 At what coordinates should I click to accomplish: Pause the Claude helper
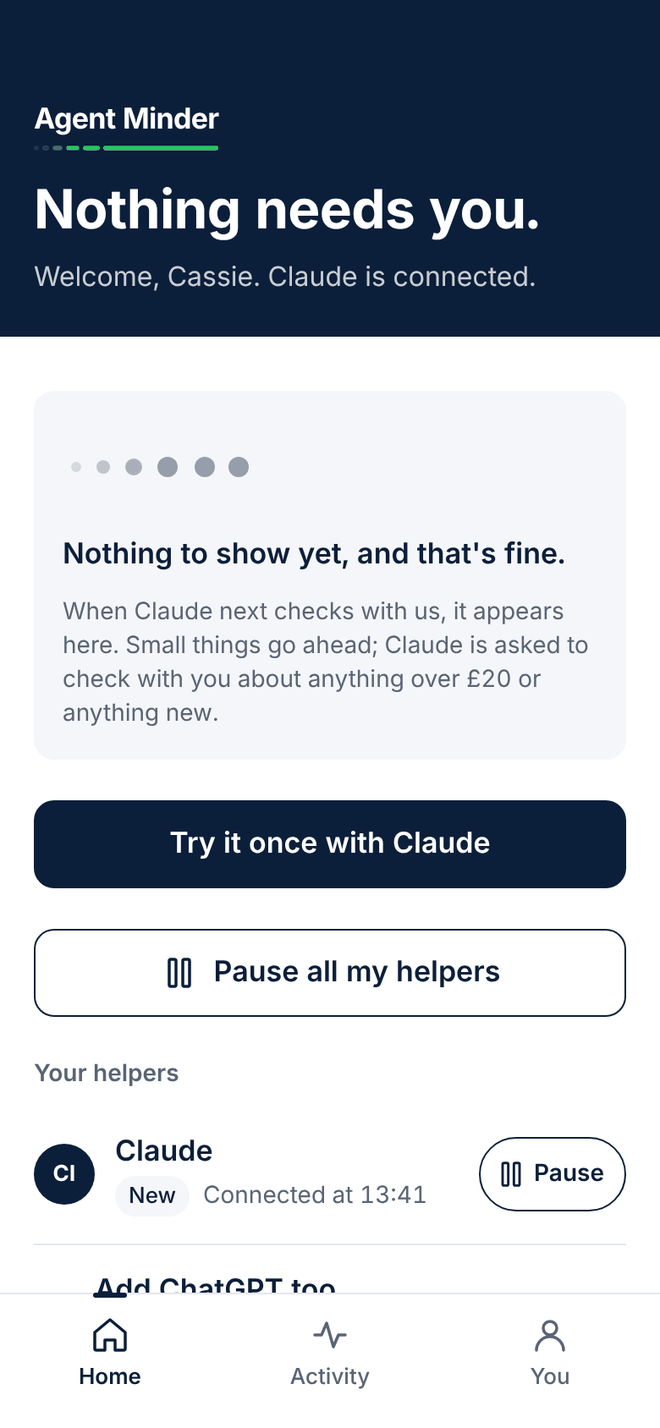552,1173
